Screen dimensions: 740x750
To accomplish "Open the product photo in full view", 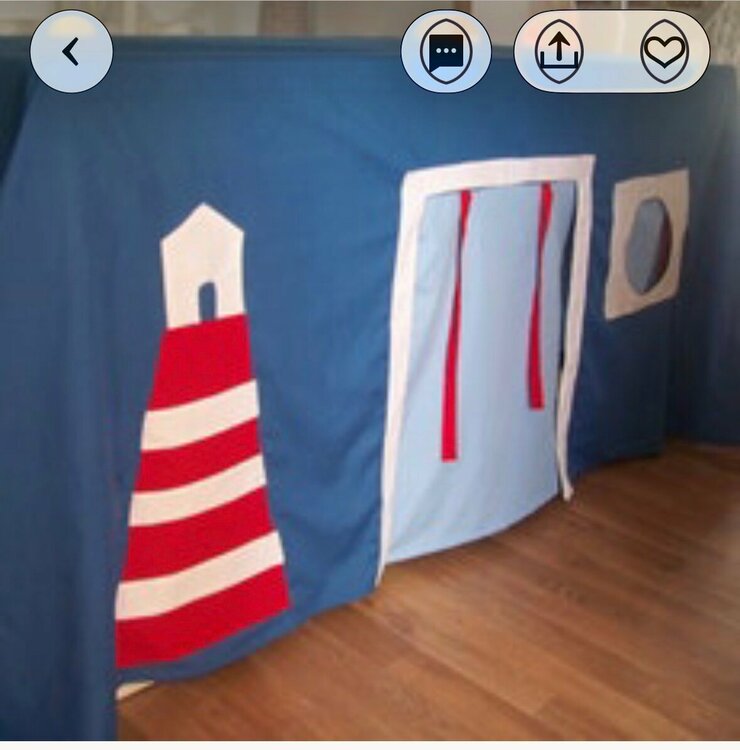I will coord(370,420).
